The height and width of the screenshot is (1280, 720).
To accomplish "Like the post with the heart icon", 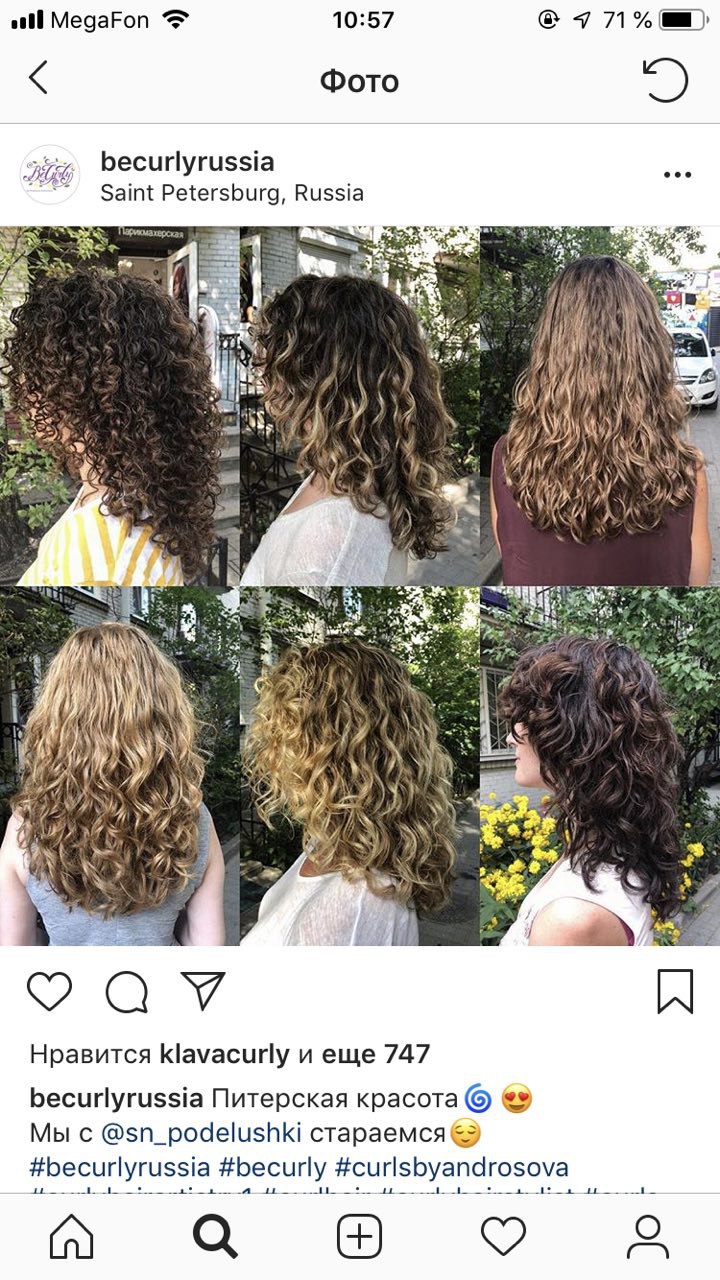I will point(49,991).
